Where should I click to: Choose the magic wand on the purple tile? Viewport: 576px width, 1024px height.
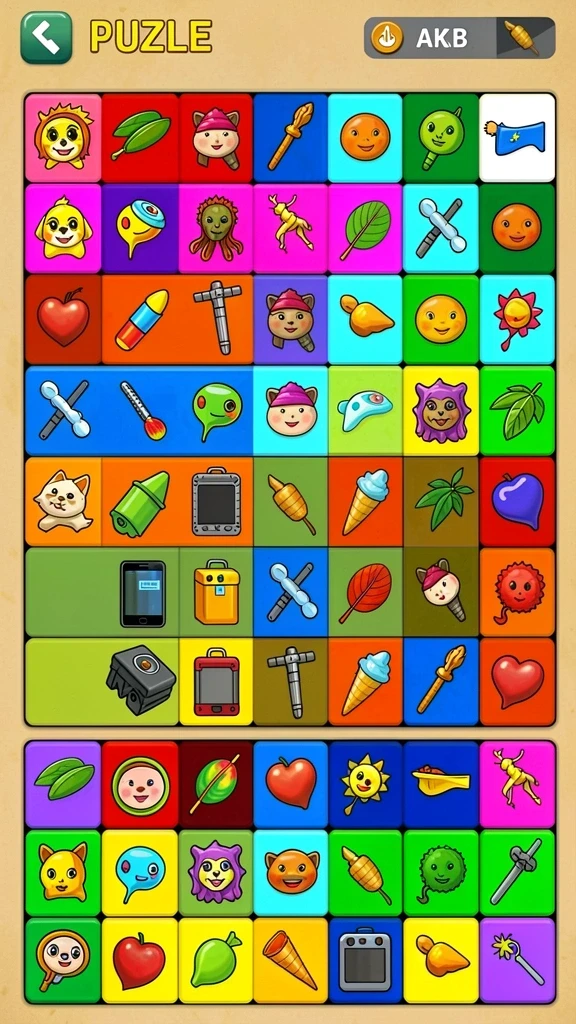(517, 961)
